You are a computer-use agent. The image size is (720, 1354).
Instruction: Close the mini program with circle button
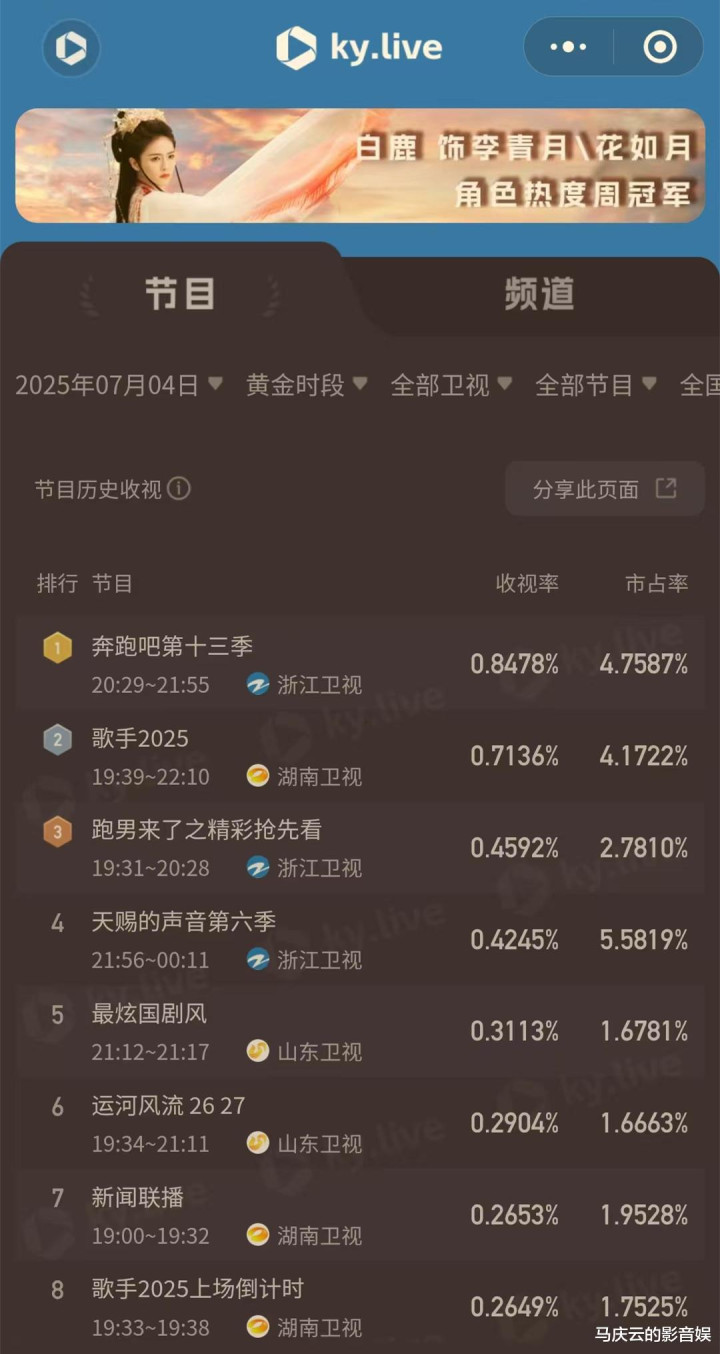[659, 47]
